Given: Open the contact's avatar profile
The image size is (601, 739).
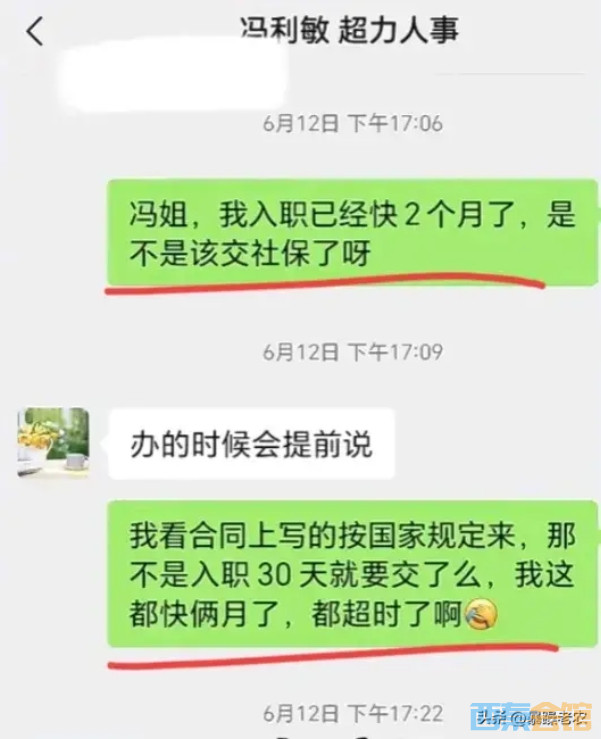Looking at the screenshot, I should coord(53,442).
